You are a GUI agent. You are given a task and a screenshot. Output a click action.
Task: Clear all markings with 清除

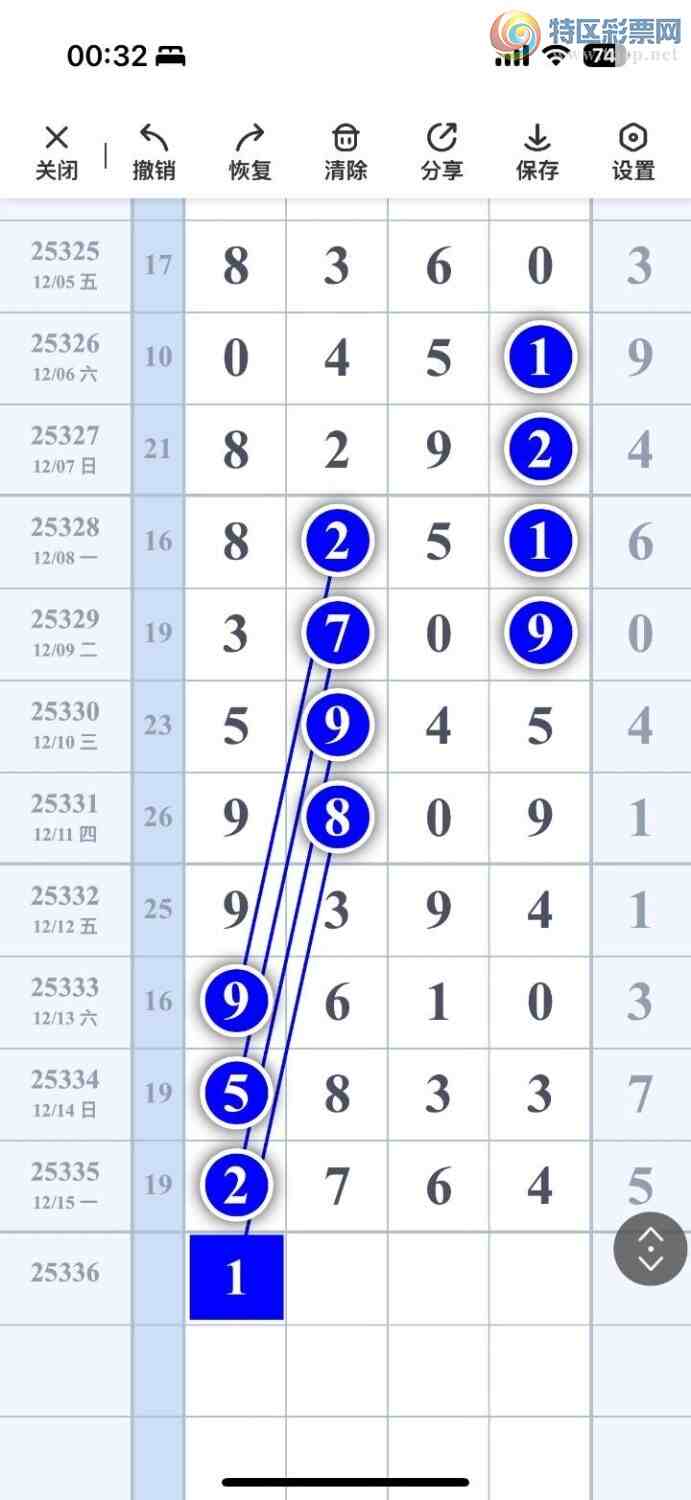(345, 152)
